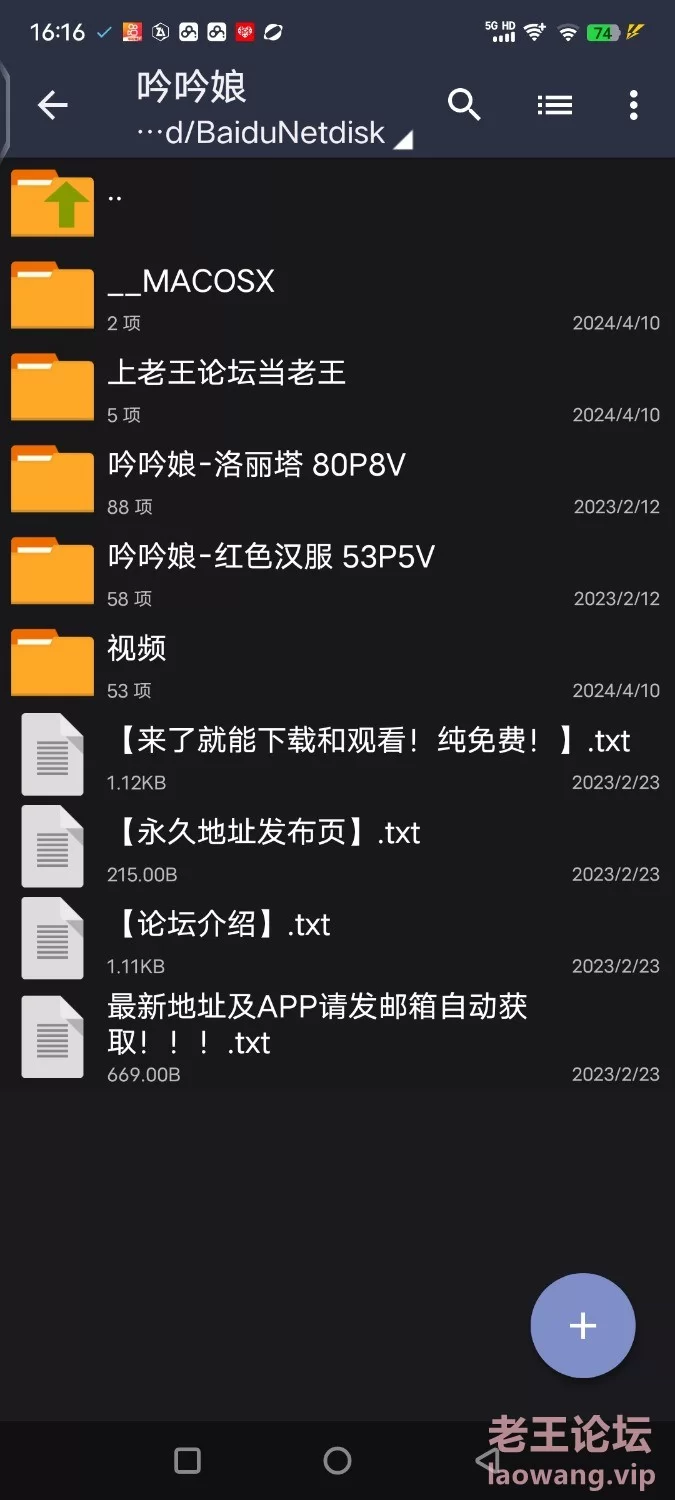This screenshot has height=1500, width=675.
Task: Open recent apps via square button
Action: pyautogui.click(x=187, y=1461)
